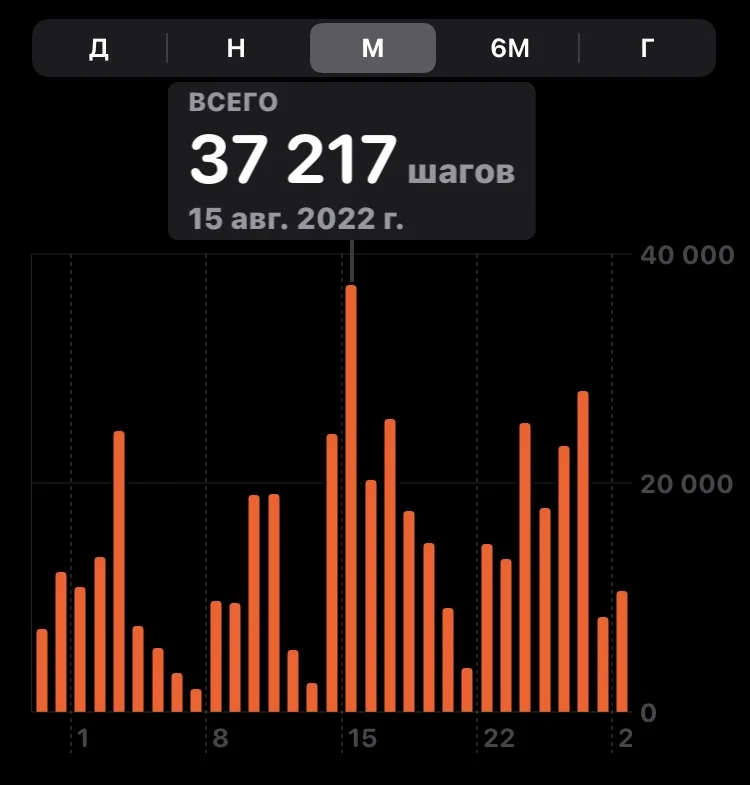This screenshot has width=750, height=785.
Task: Select the М (month) segment
Action: tap(373, 49)
